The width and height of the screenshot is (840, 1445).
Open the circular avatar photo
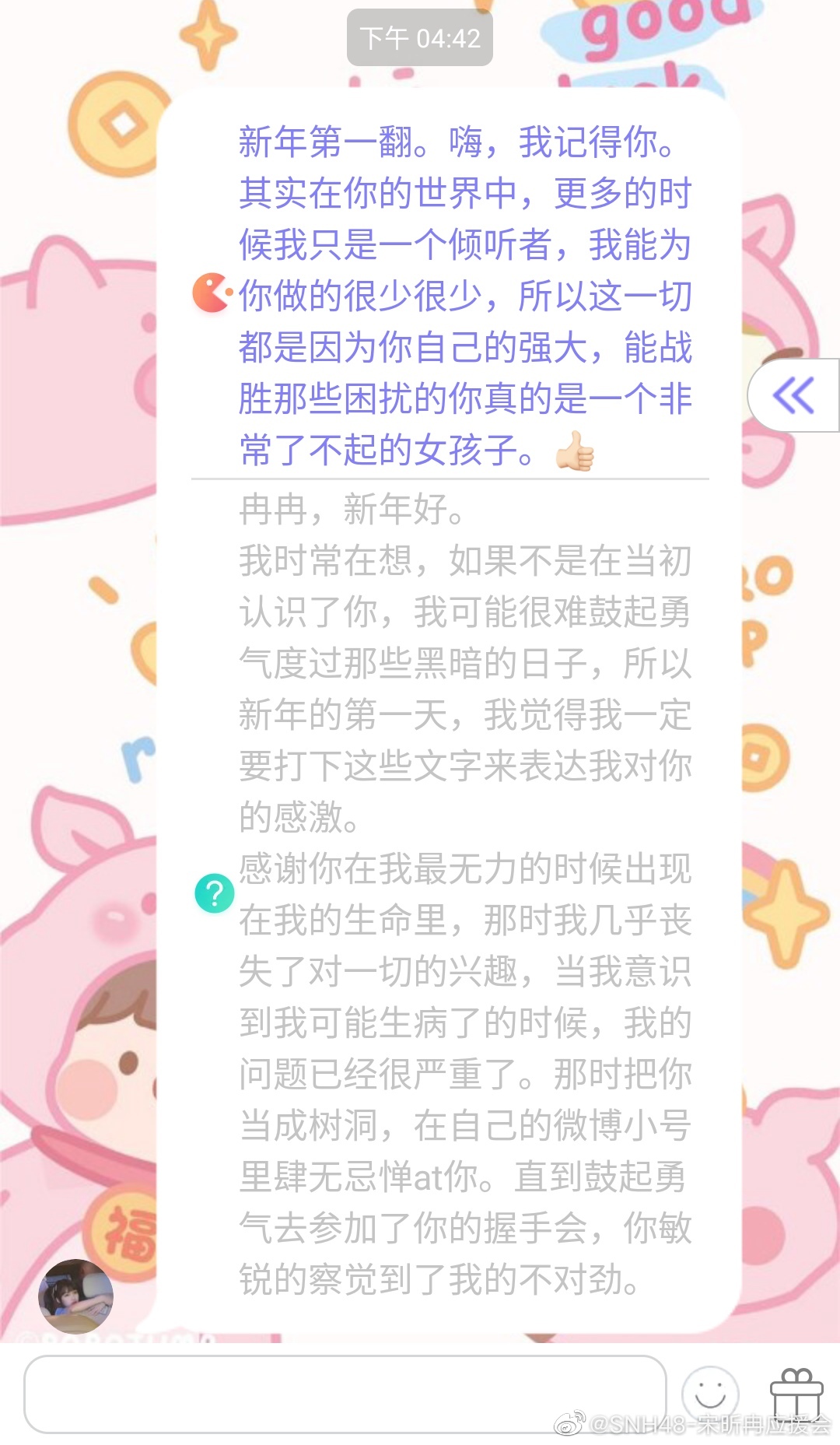pyautogui.click(x=76, y=1296)
